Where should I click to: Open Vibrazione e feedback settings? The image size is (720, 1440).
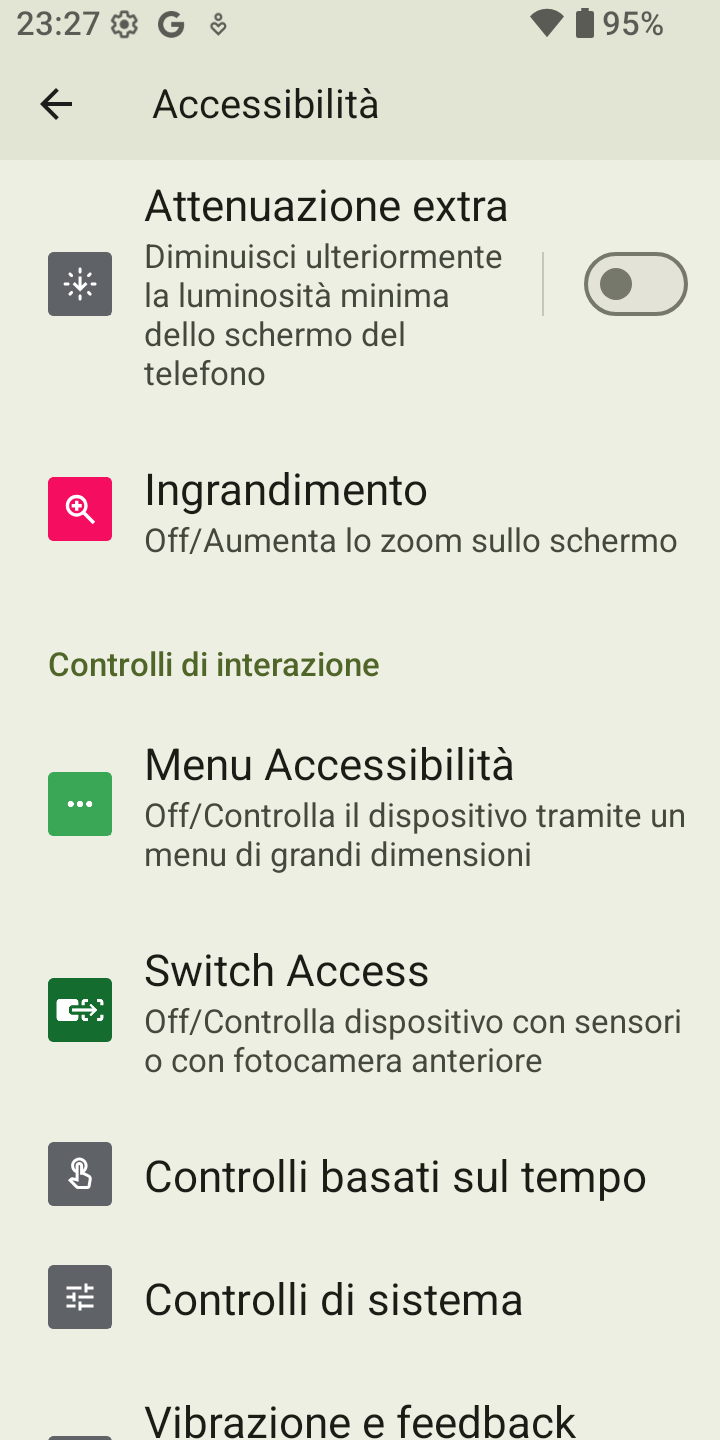click(x=360, y=1412)
